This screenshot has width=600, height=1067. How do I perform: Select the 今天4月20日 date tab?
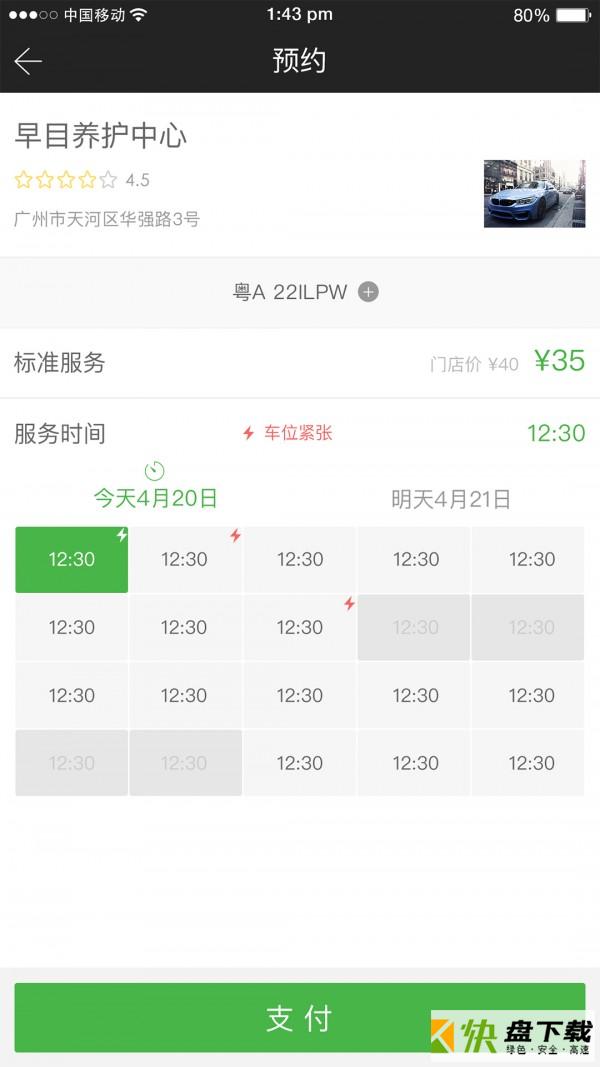[x=155, y=498]
